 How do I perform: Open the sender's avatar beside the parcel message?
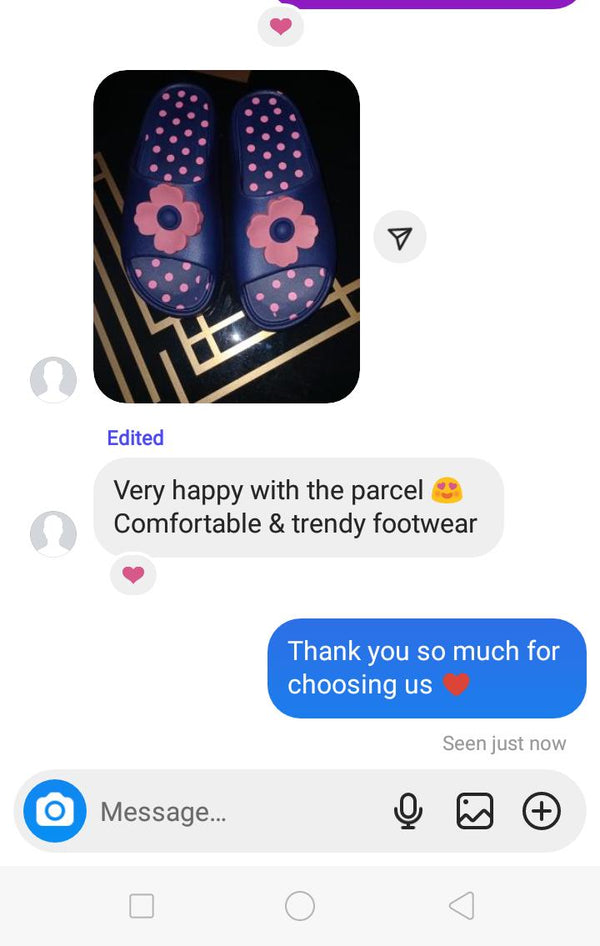pyautogui.click(x=53, y=534)
